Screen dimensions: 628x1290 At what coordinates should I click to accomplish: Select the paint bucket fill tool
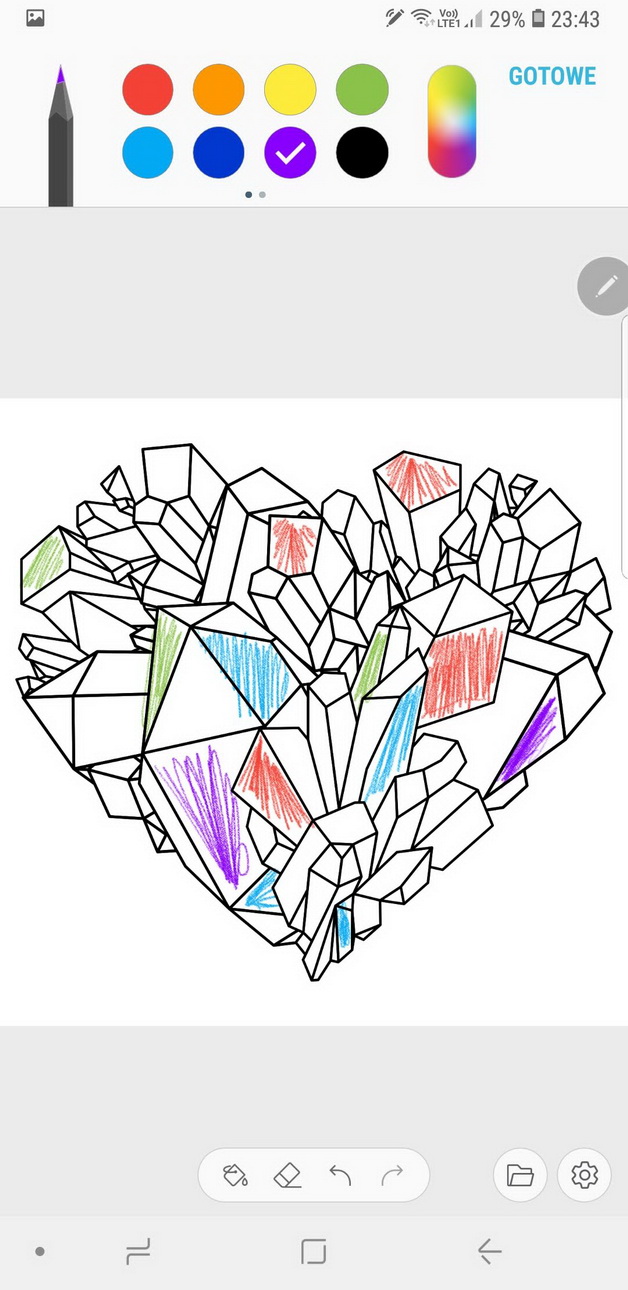tap(235, 1174)
